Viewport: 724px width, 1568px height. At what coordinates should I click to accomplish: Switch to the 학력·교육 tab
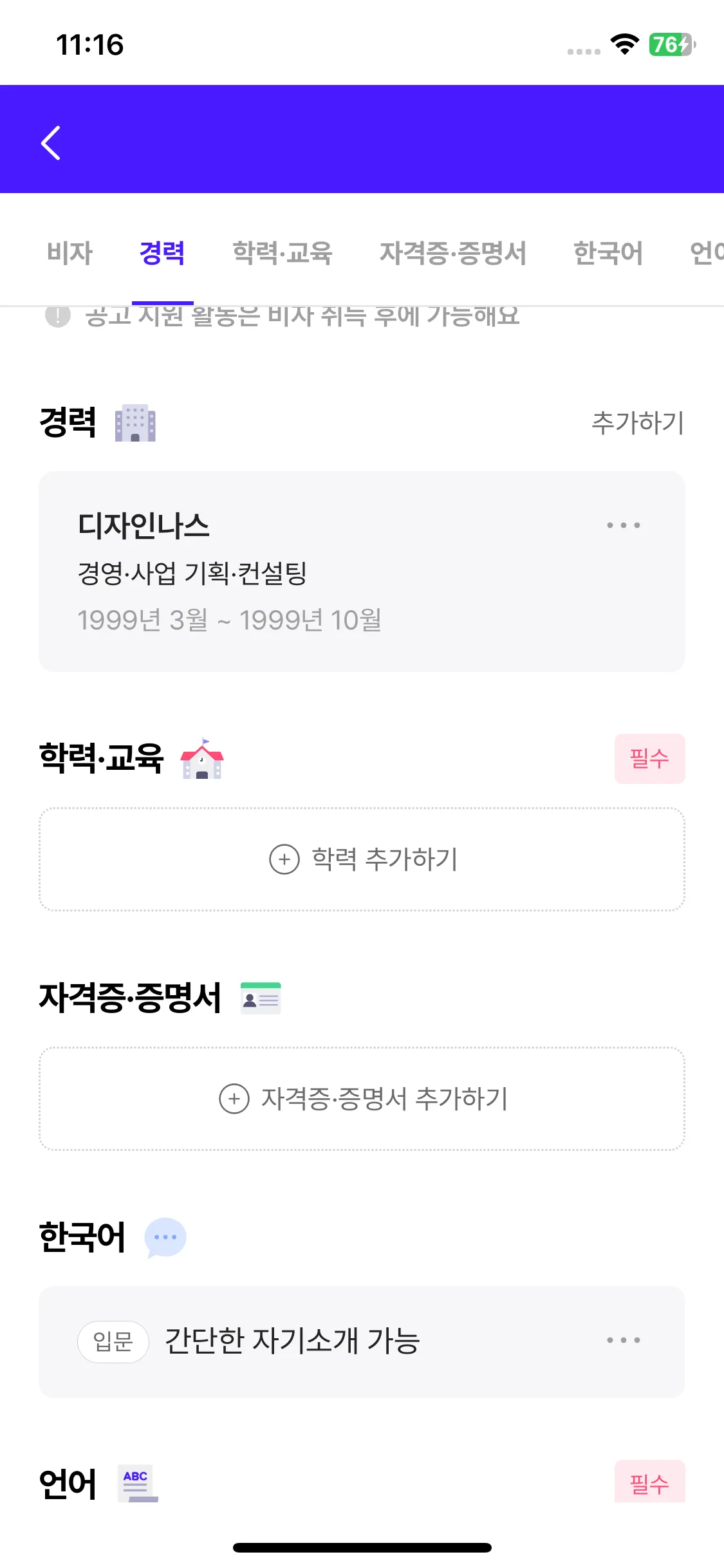pos(282,253)
